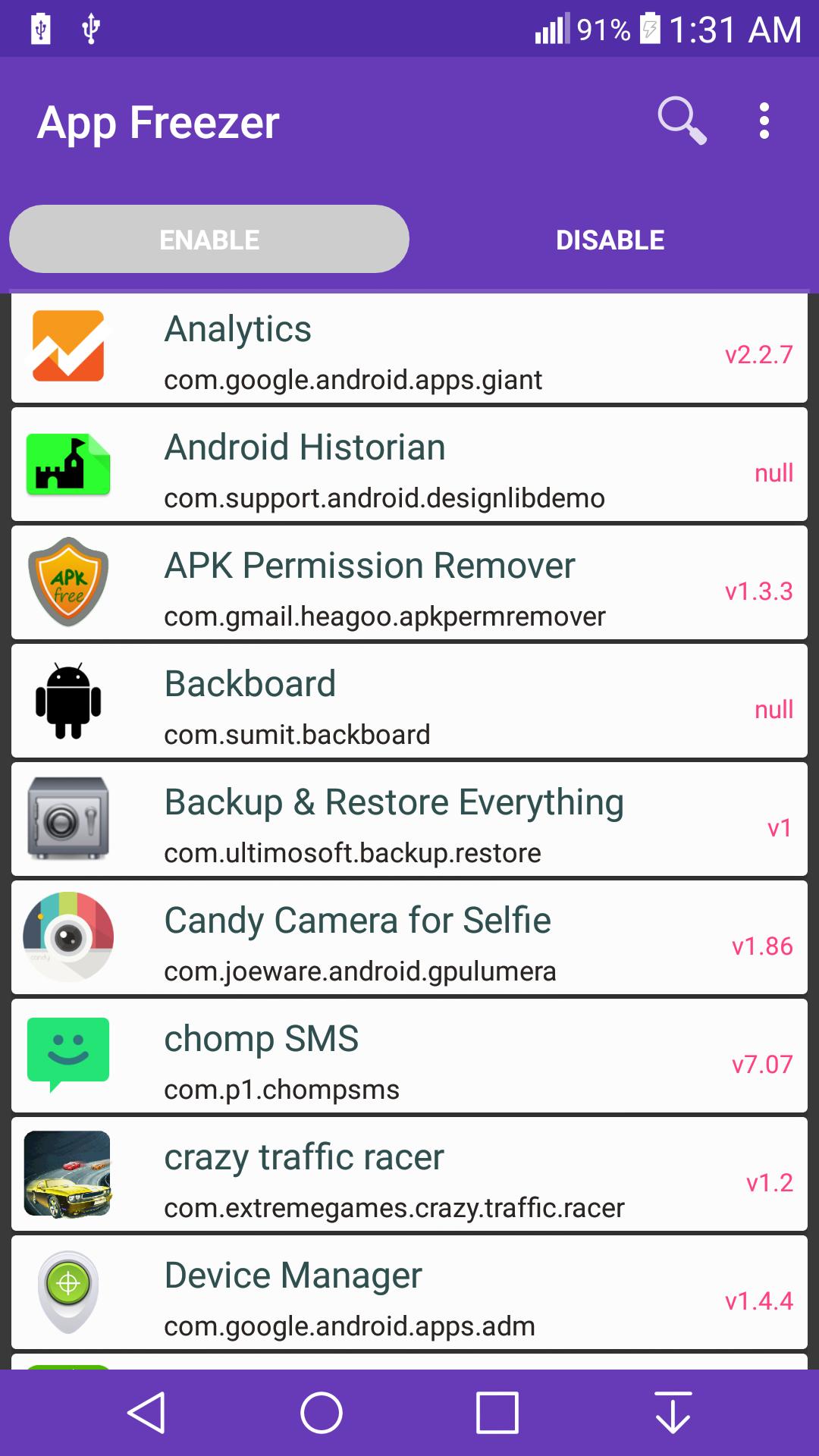Screen dimensions: 819x1456
Task: Tap the Backup & Restore safe icon
Action: tap(69, 818)
